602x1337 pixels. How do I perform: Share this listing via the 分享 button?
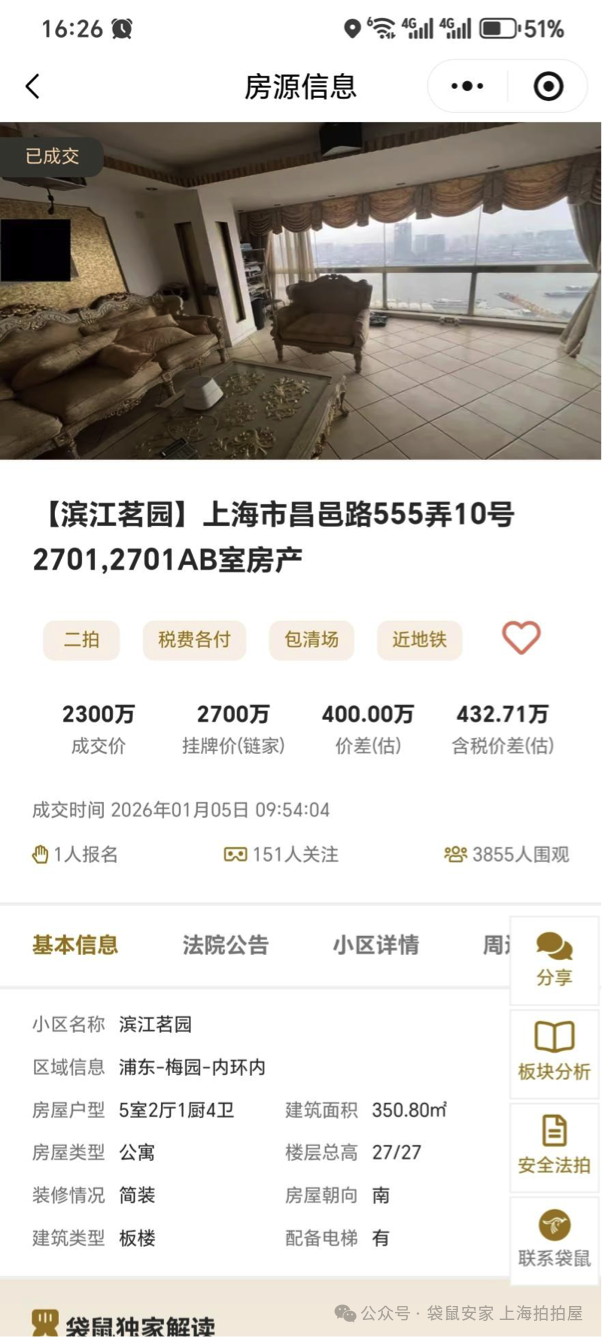[554, 960]
